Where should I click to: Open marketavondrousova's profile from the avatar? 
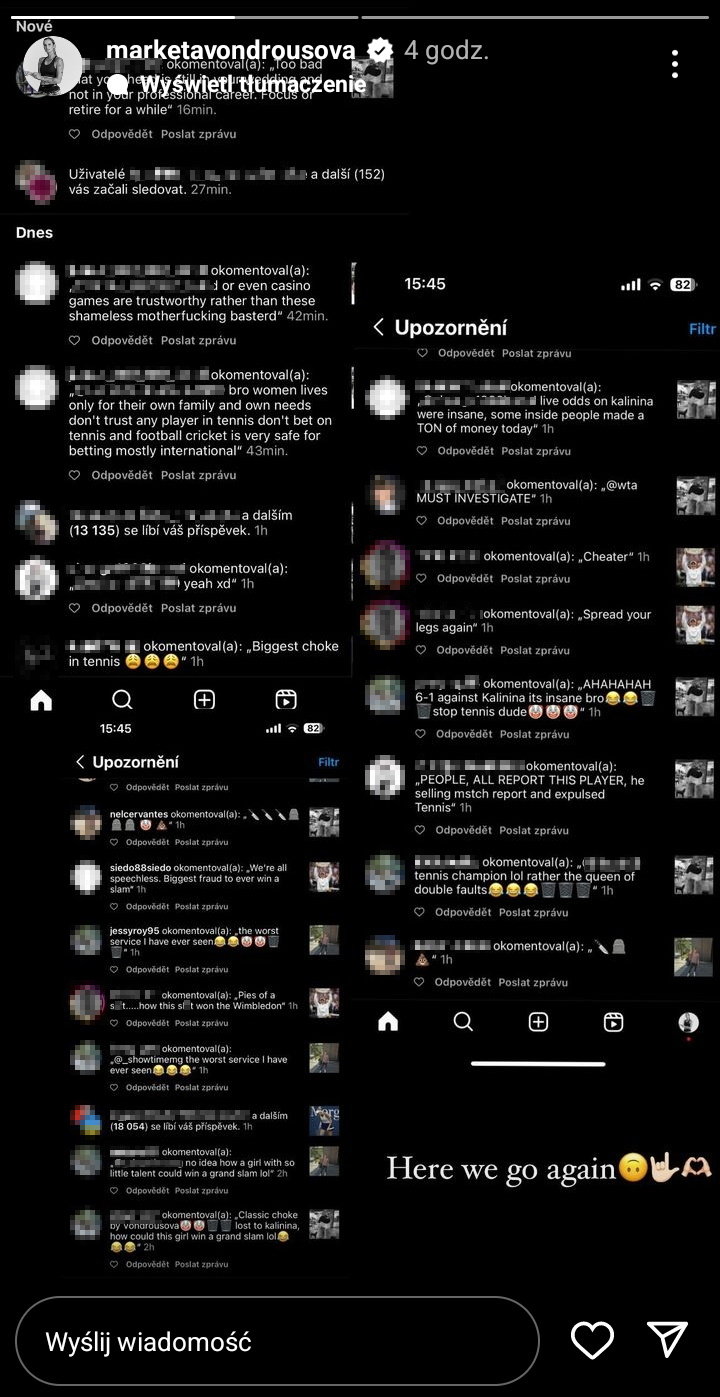coord(52,65)
